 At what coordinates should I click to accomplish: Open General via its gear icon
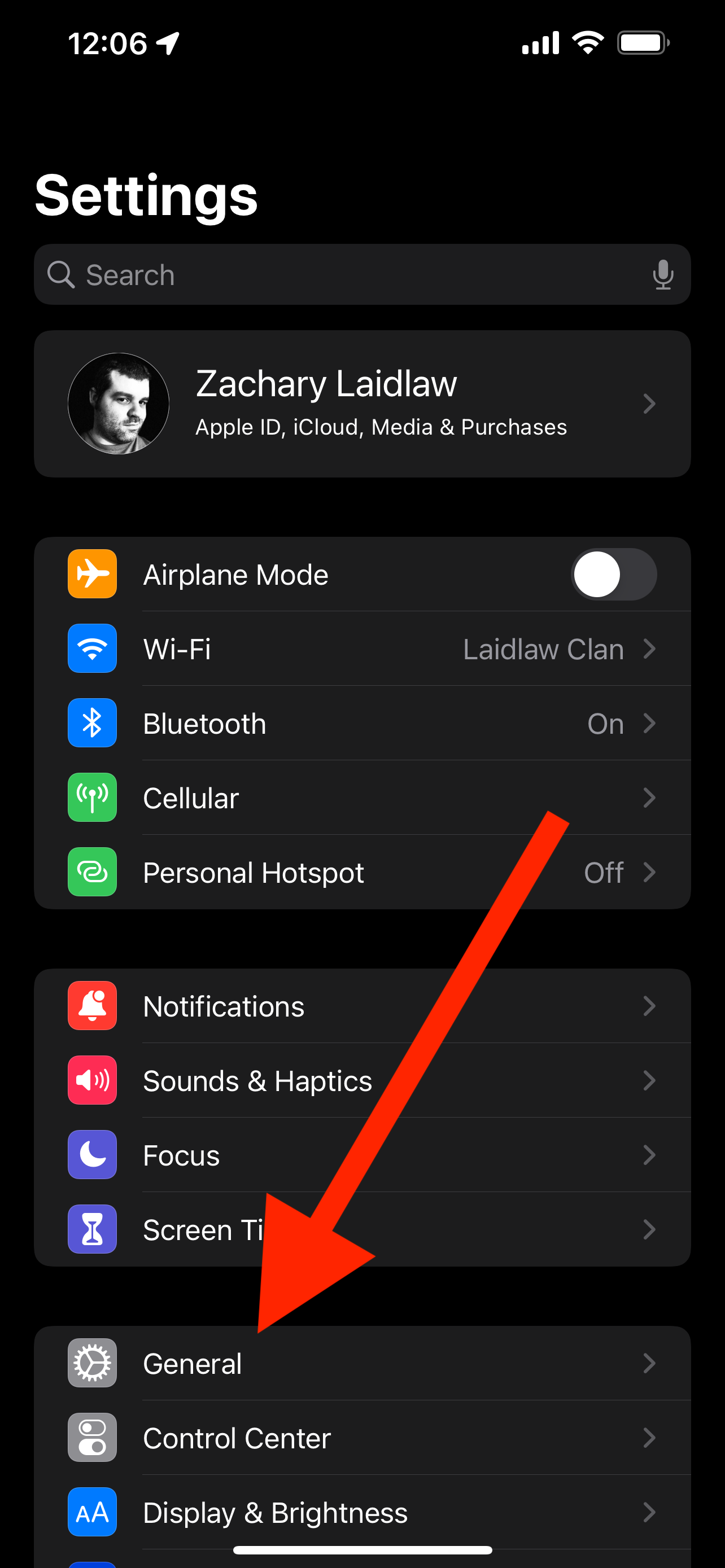coord(92,1363)
